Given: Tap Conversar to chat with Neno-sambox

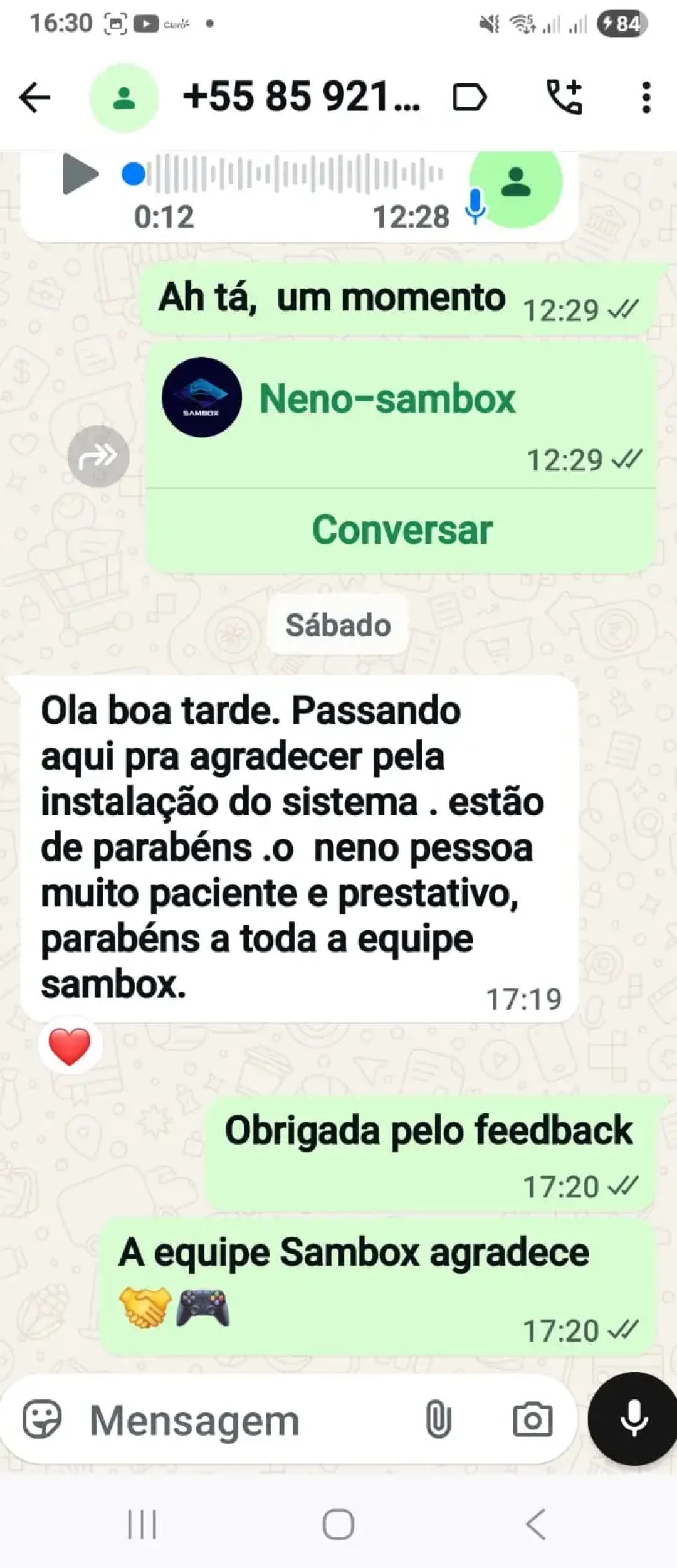Looking at the screenshot, I should (402, 531).
